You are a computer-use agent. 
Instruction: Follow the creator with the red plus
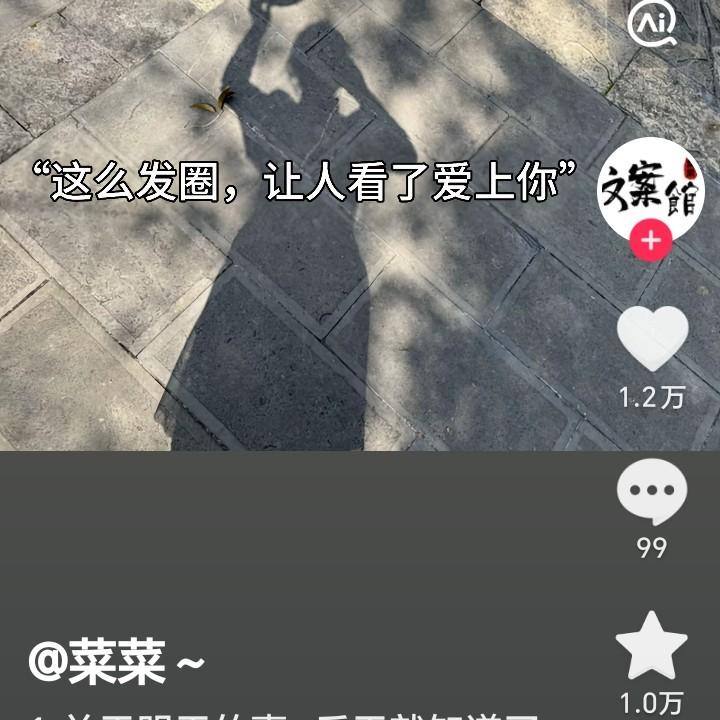[x=651, y=241]
